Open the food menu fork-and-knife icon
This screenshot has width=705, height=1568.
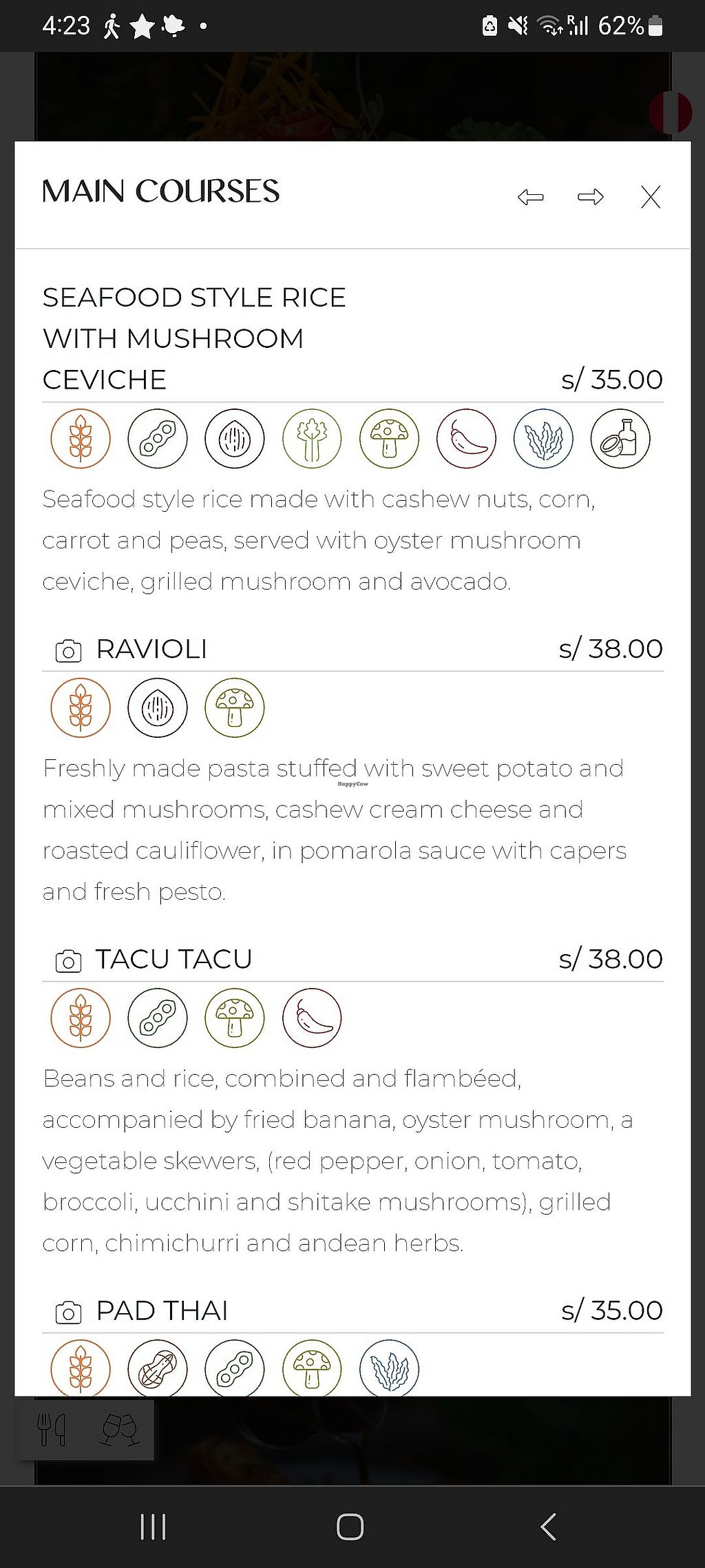pyautogui.click(x=52, y=1429)
